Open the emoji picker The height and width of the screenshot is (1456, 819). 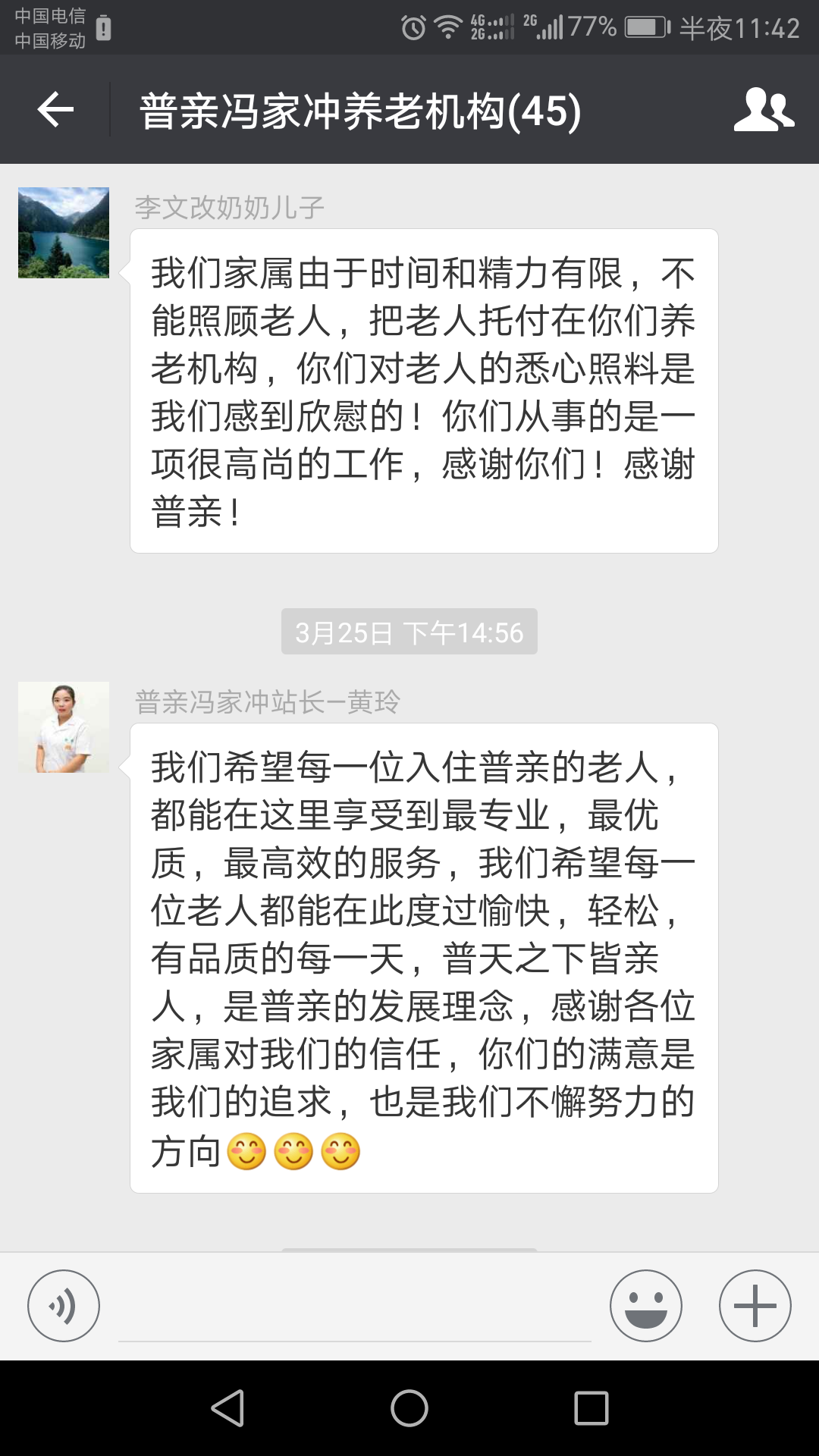coord(646,1306)
